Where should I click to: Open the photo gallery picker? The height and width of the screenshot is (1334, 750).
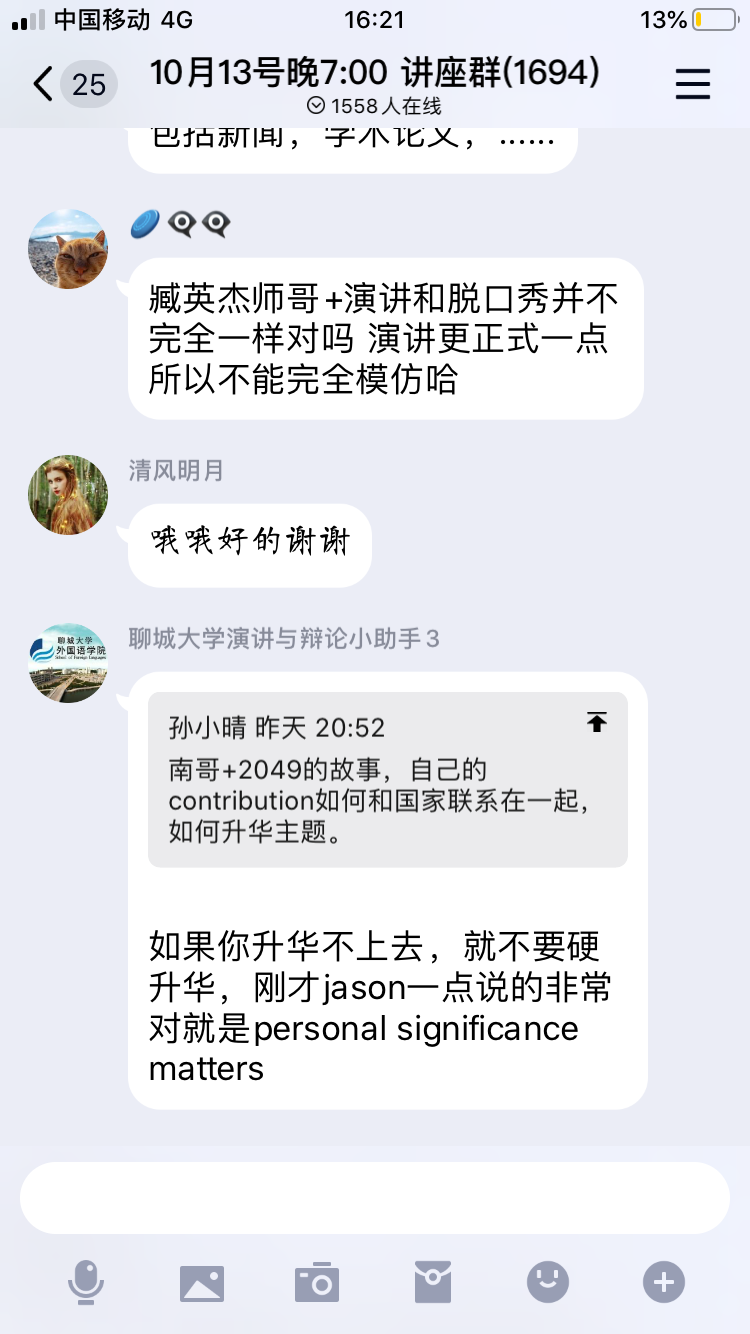click(201, 1282)
